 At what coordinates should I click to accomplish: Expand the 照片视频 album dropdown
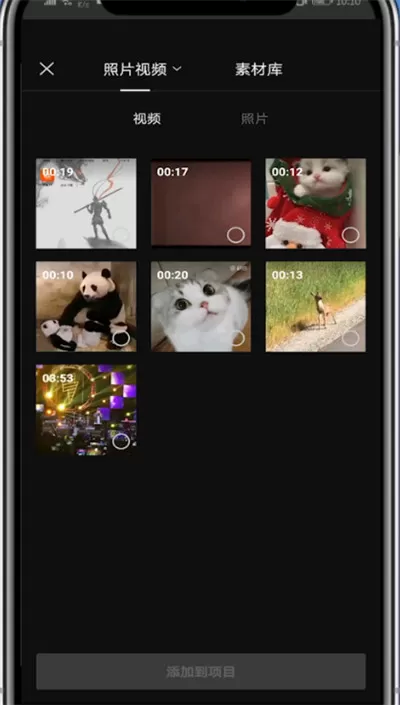pyautogui.click(x=142, y=69)
